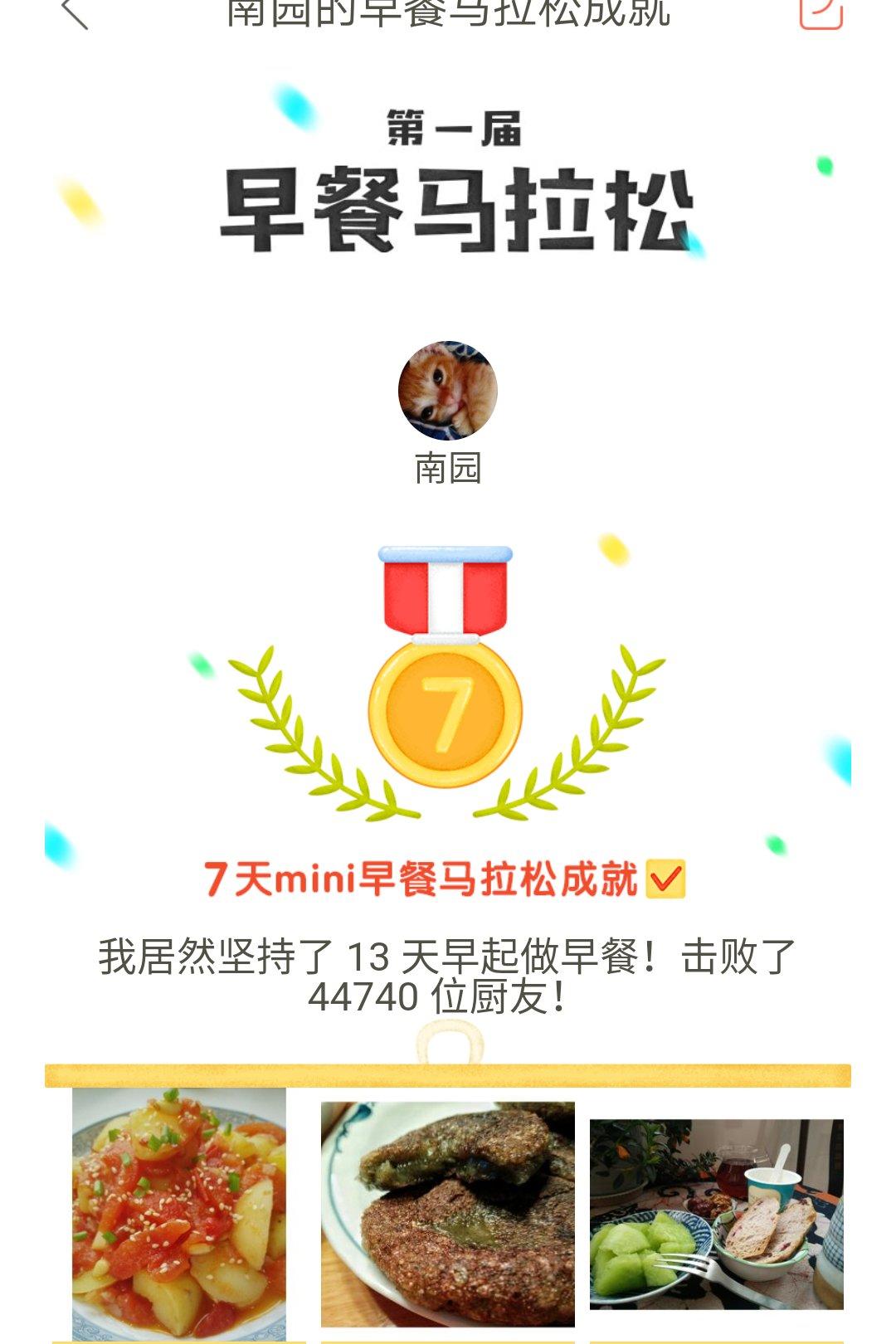Open the fried pancake breakfast photo
This screenshot has height=1344, width=896.
coord(448,1215)
